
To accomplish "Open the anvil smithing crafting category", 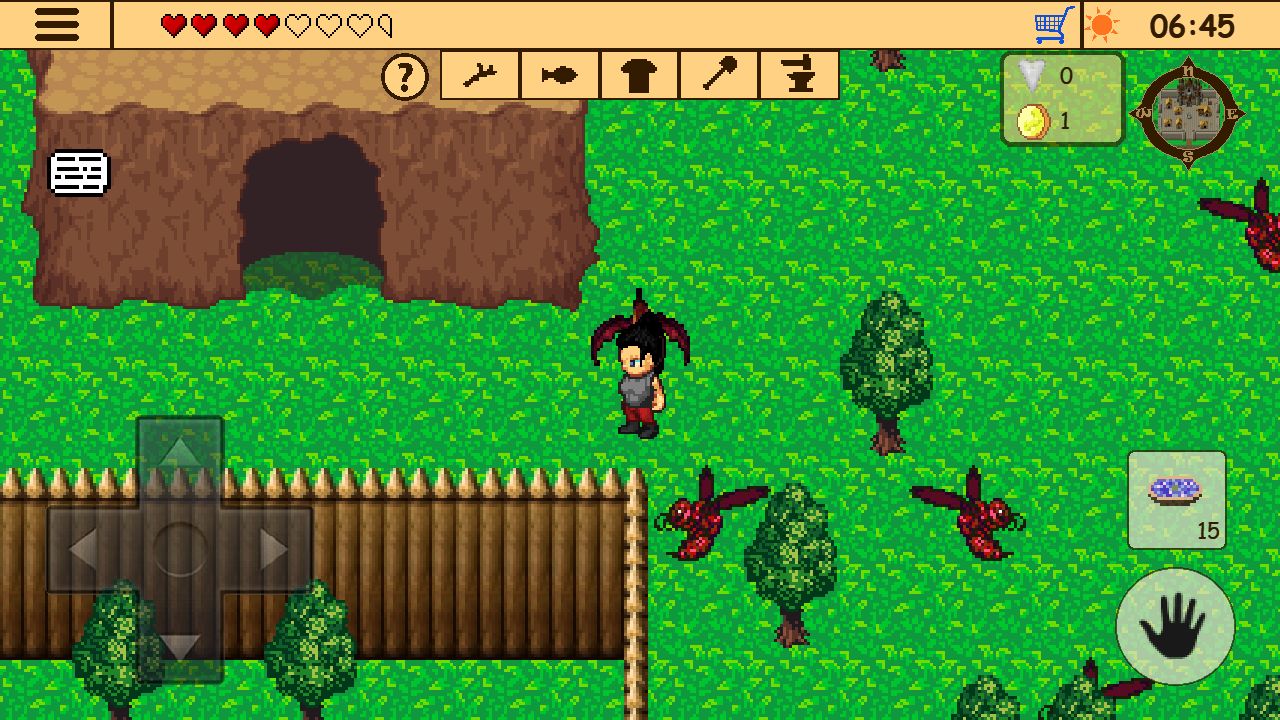I will coord(799,76).
